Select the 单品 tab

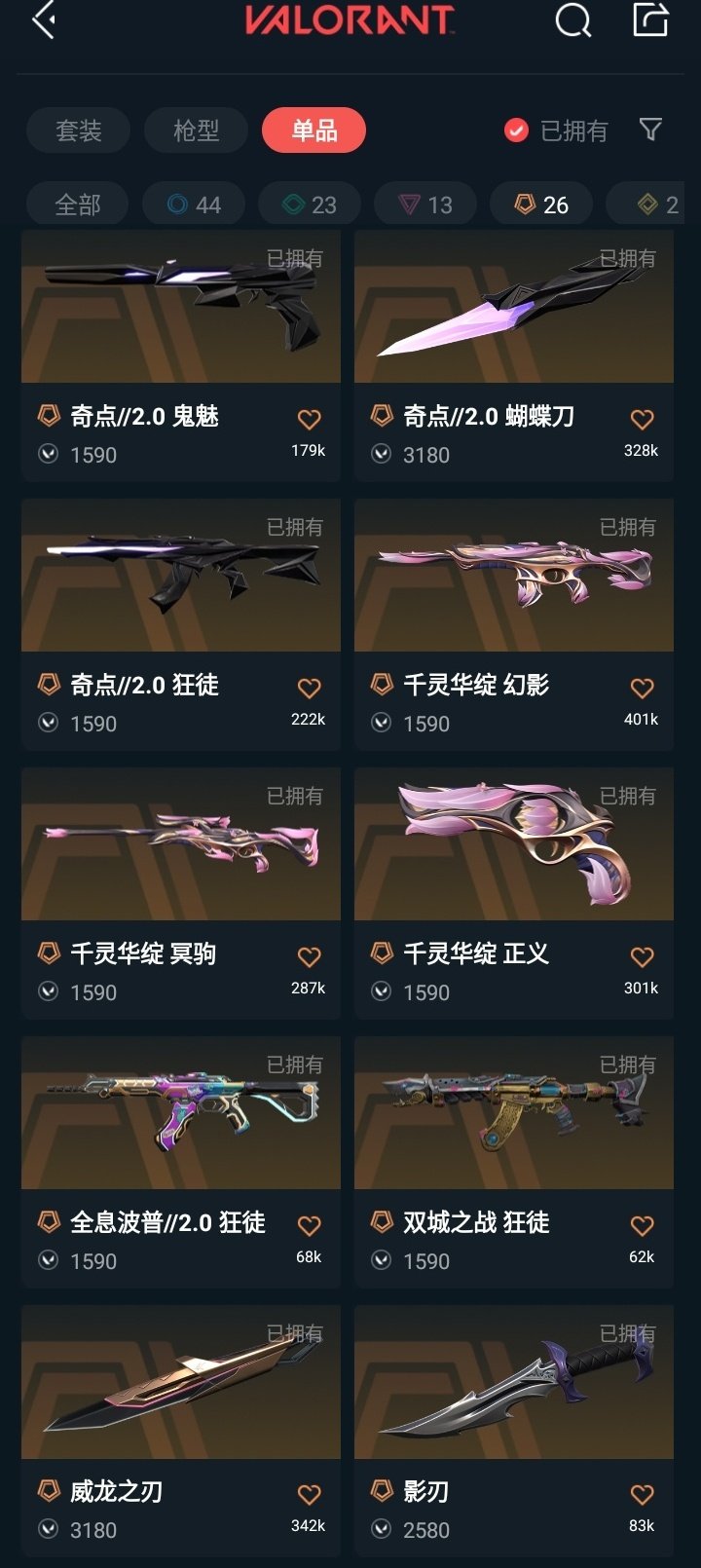pos(314,131)
